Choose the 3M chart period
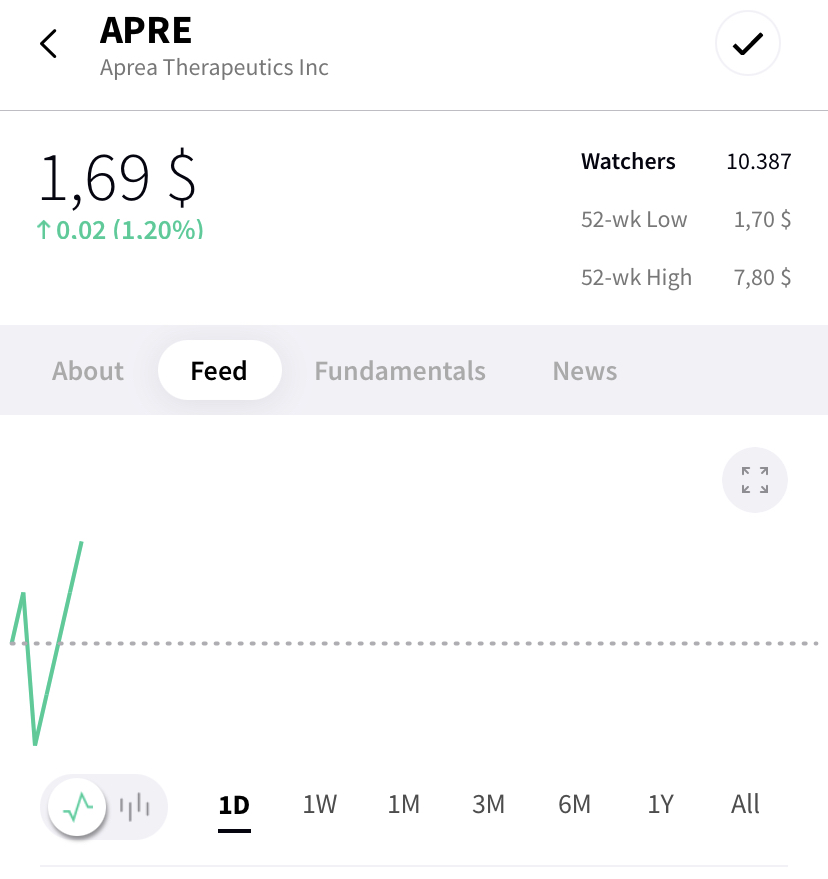This screenshot has width=828, height=879. (488, 804)
